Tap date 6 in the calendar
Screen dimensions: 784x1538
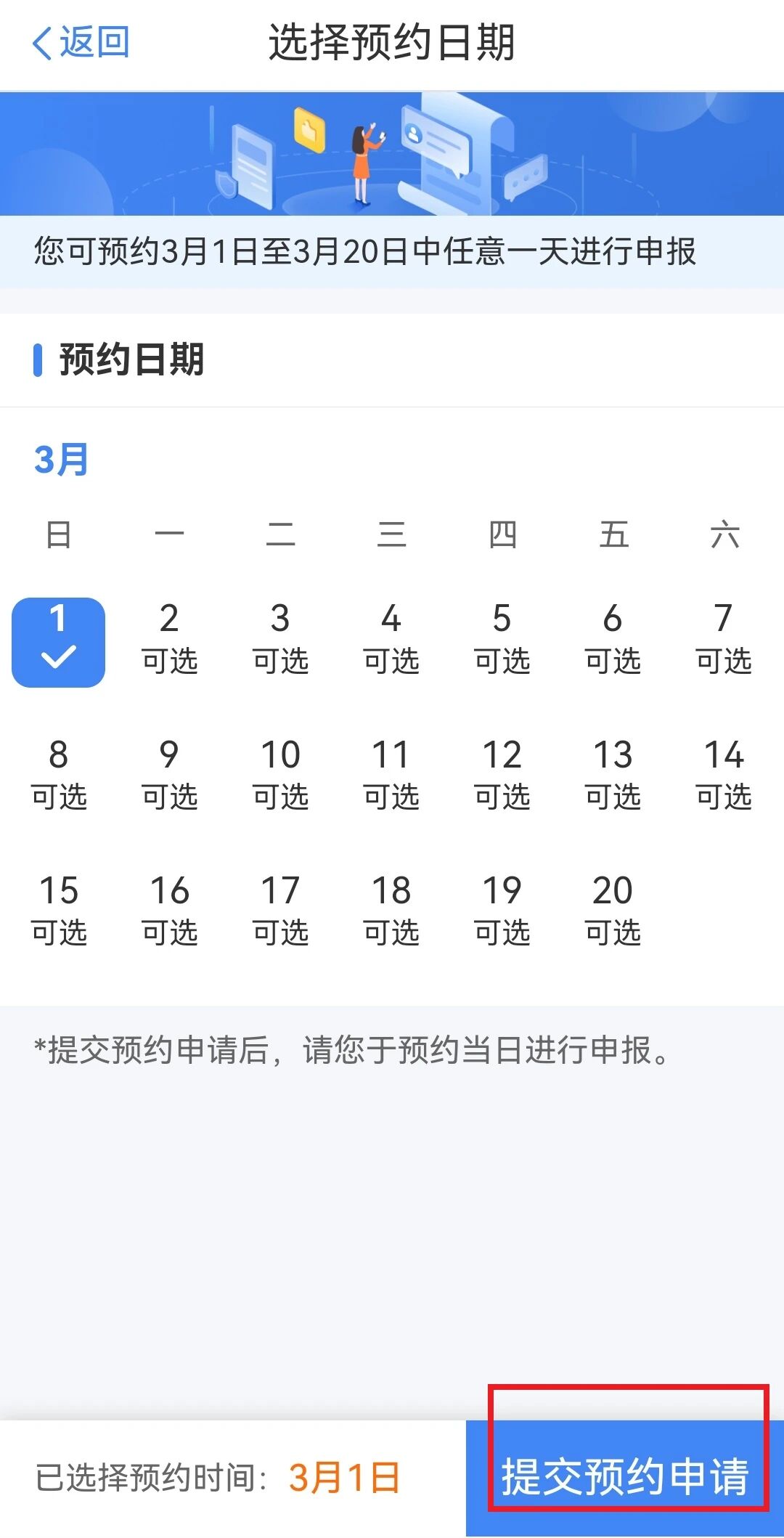point(613,639)
